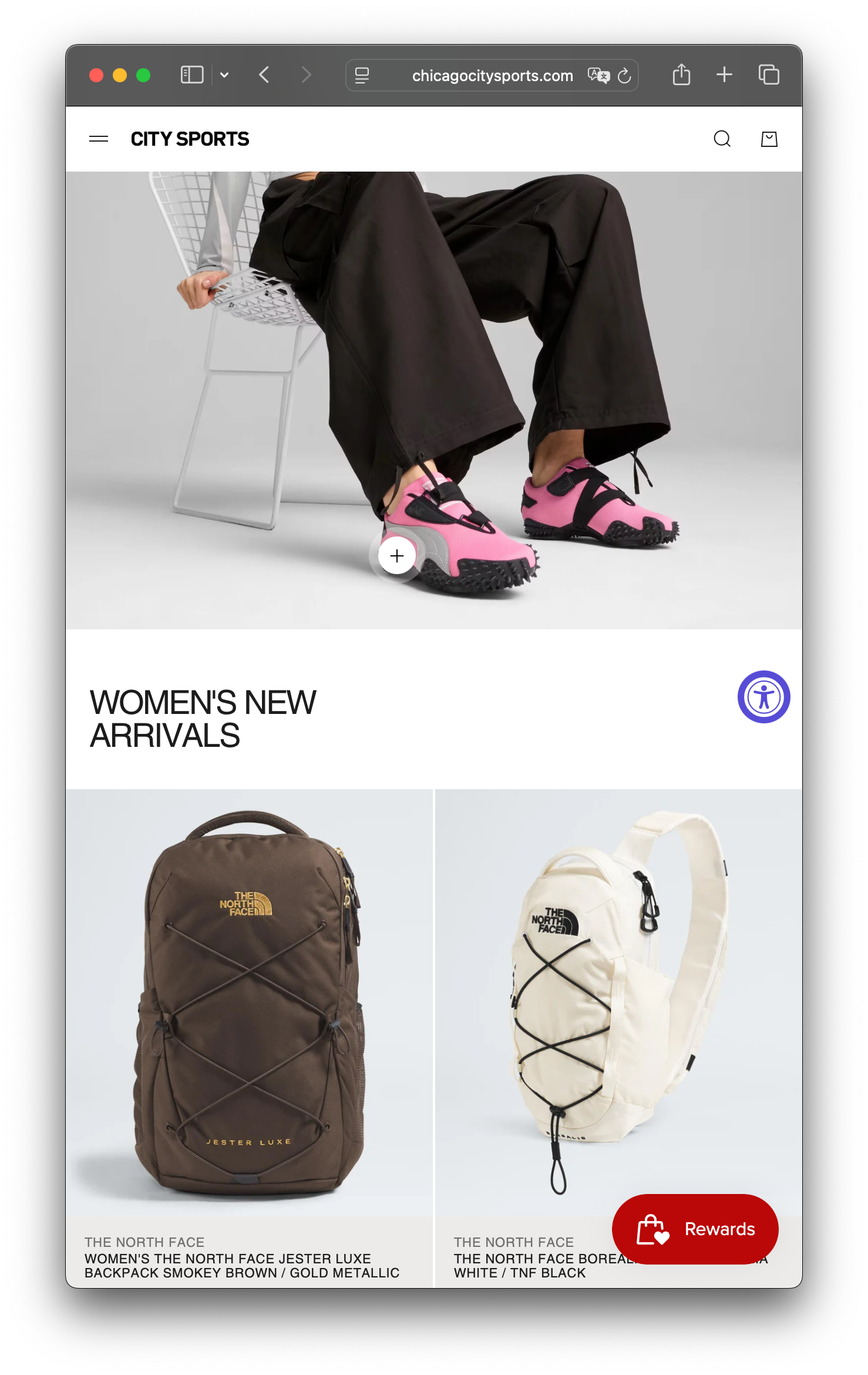Image resolution: width=868 pixels, height=1375 pixels.
Task: Open the translate page icon
Action: (598, 76)
